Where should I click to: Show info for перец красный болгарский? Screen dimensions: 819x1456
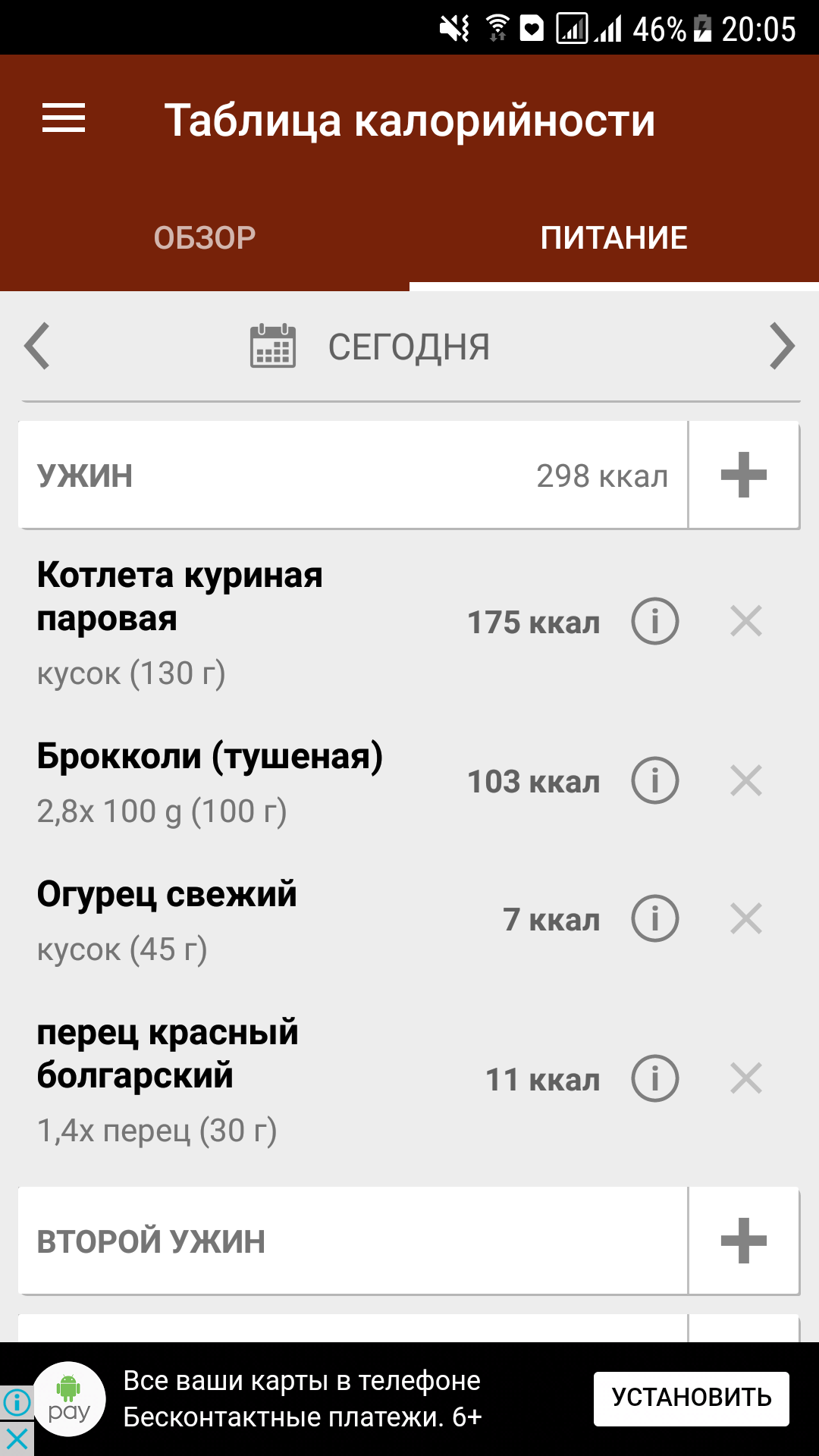click(655, 1078)
